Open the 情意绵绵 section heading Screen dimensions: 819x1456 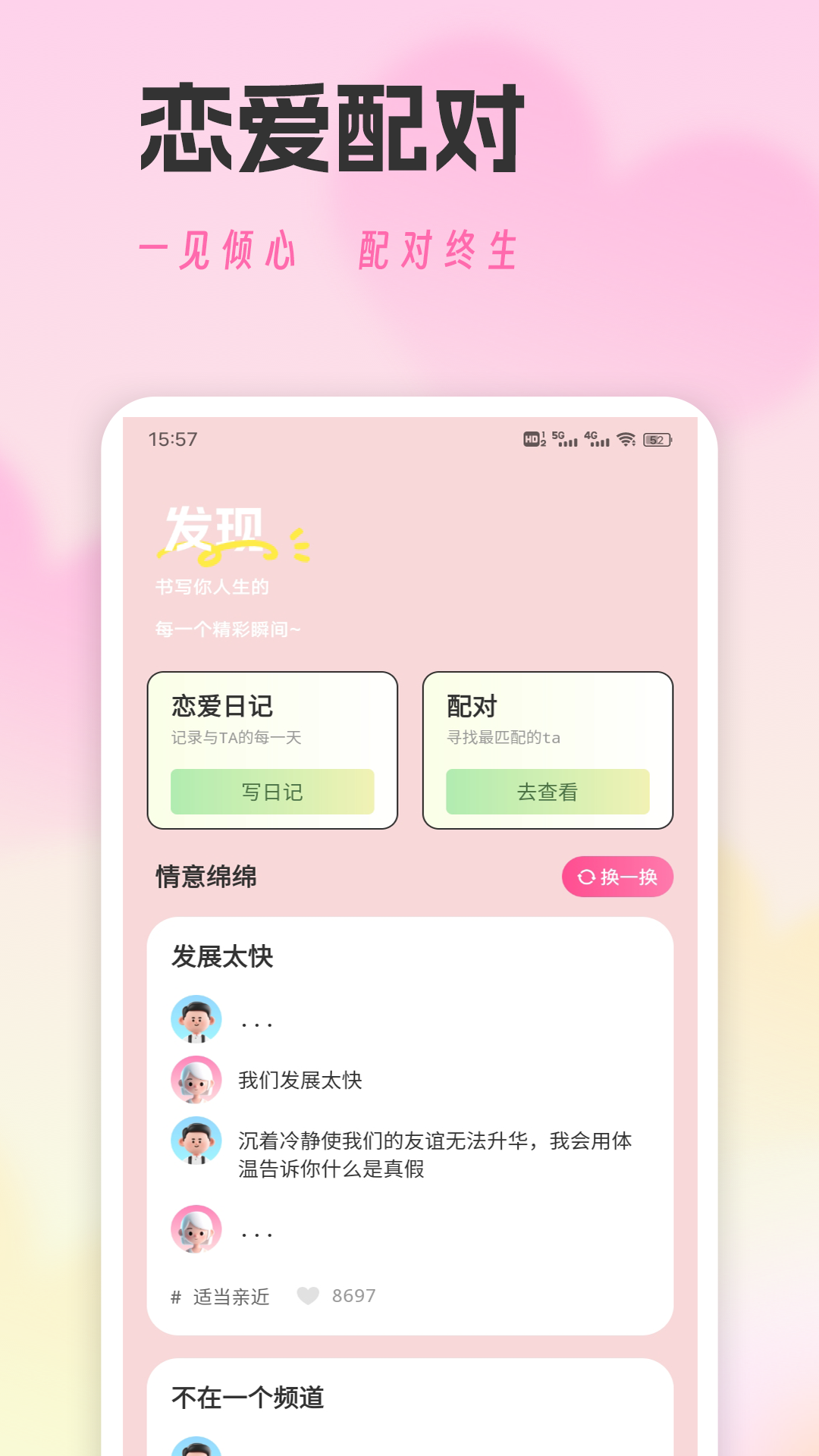click(205, 877)
